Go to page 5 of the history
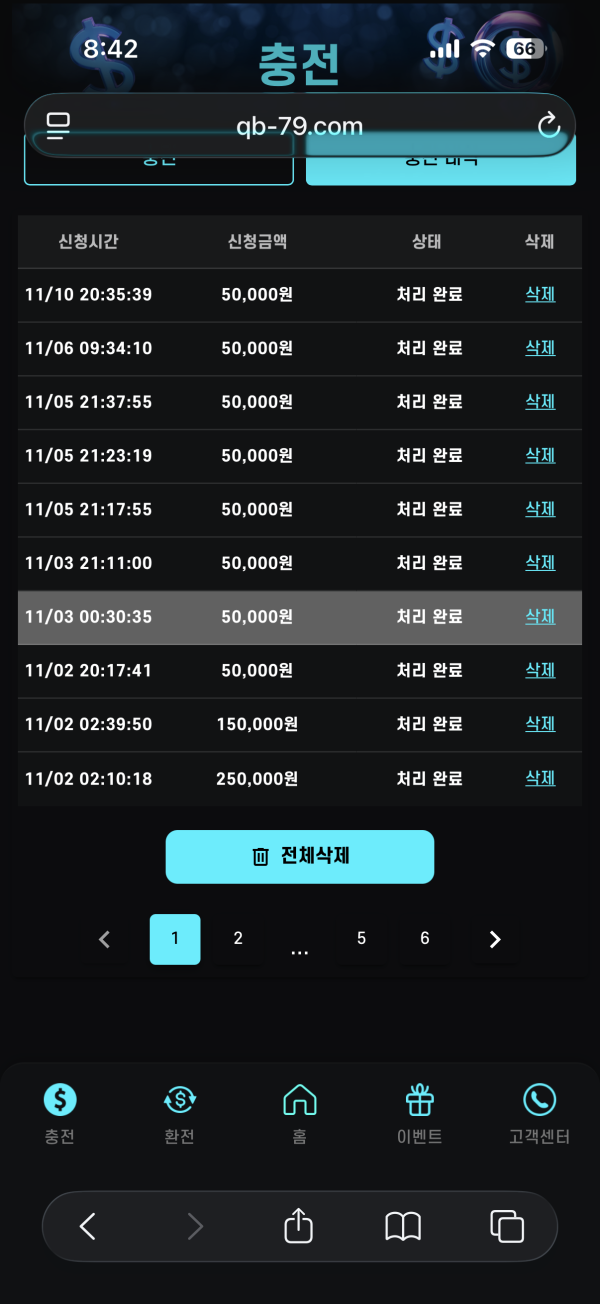Screen dimensions: 600x1304 tap(361, 939)
